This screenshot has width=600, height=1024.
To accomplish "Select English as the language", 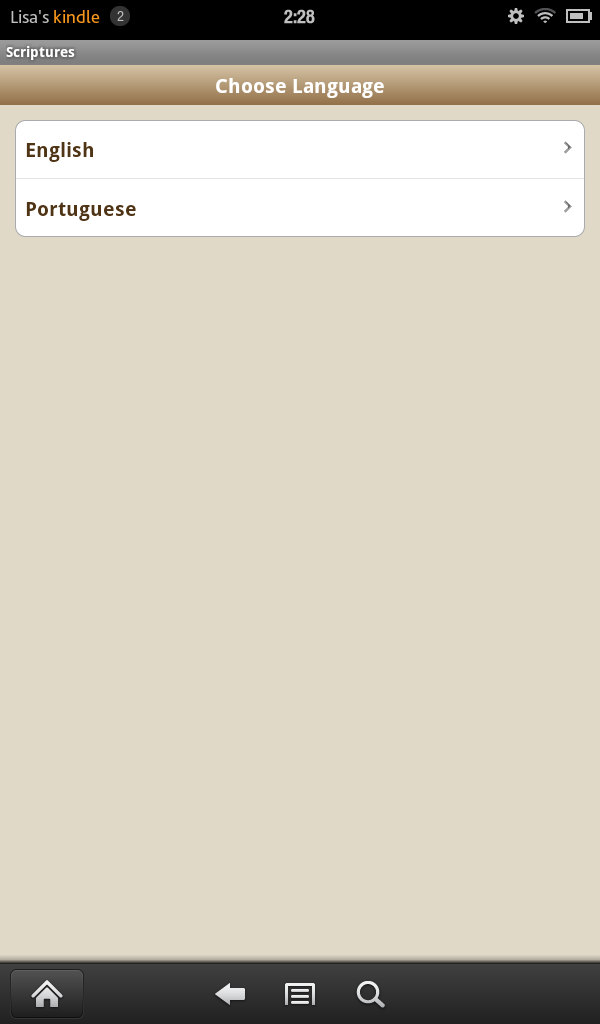I will pyautogui.click(x=300, y=150).
